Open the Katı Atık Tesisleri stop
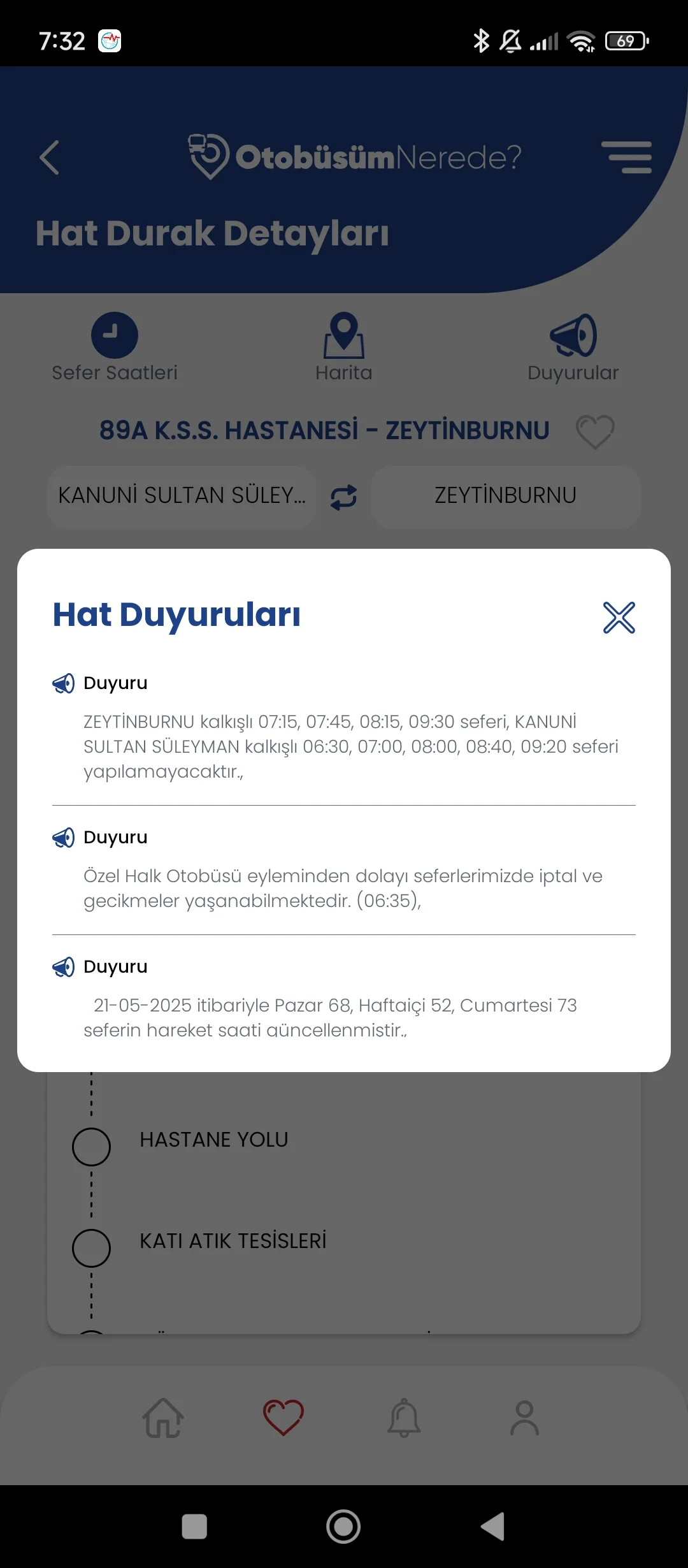688x1568 pixels. [x=233, y=1241]
